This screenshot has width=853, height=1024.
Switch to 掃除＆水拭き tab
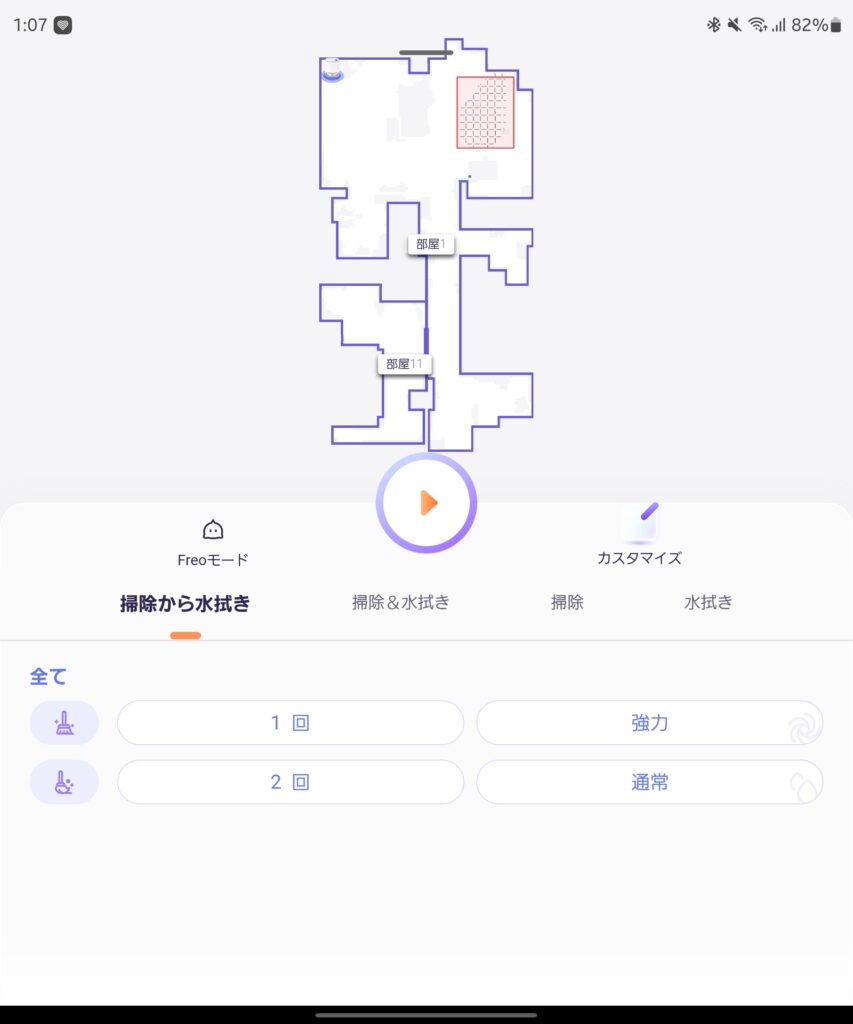point(400,602)
